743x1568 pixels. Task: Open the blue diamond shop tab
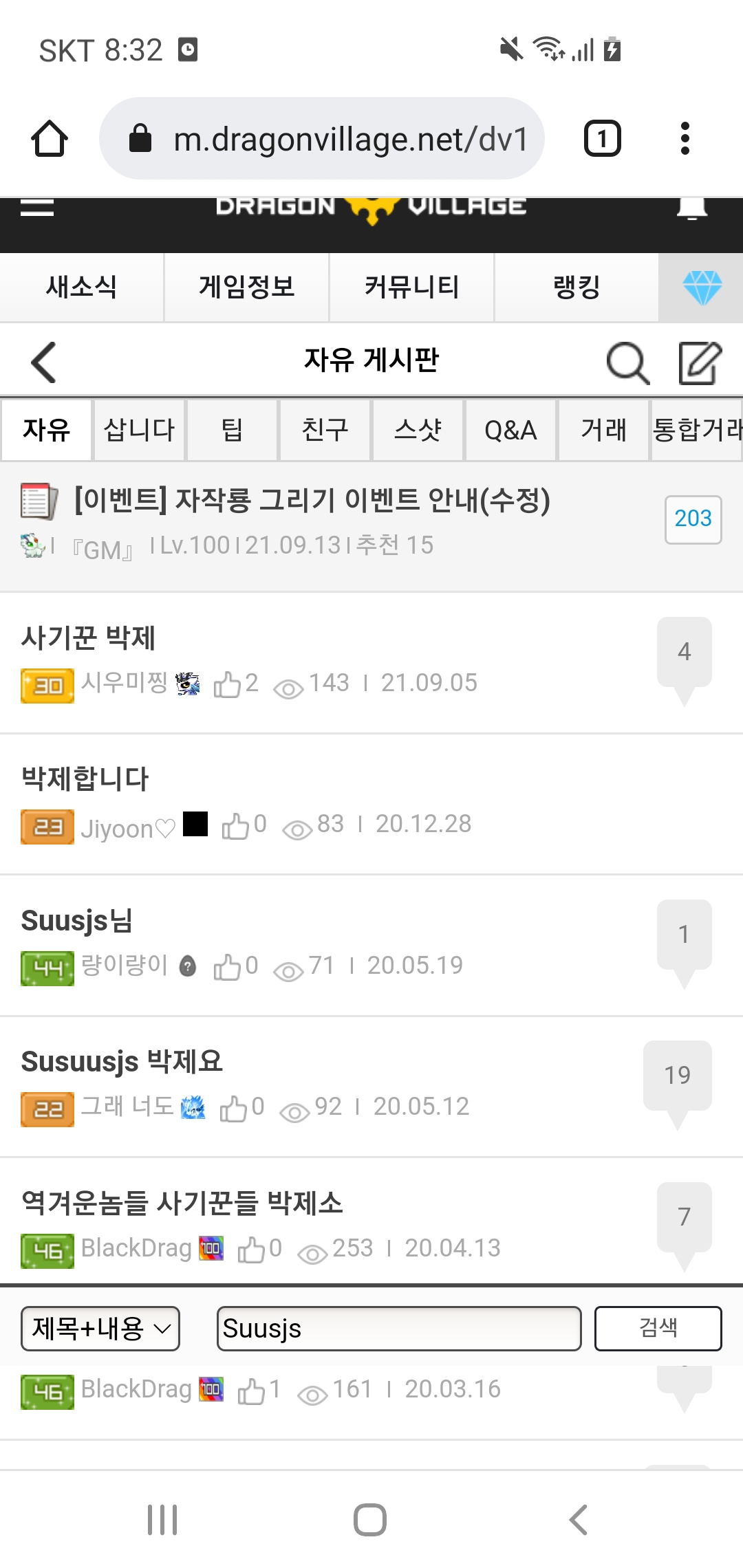(x=702, y=287)
